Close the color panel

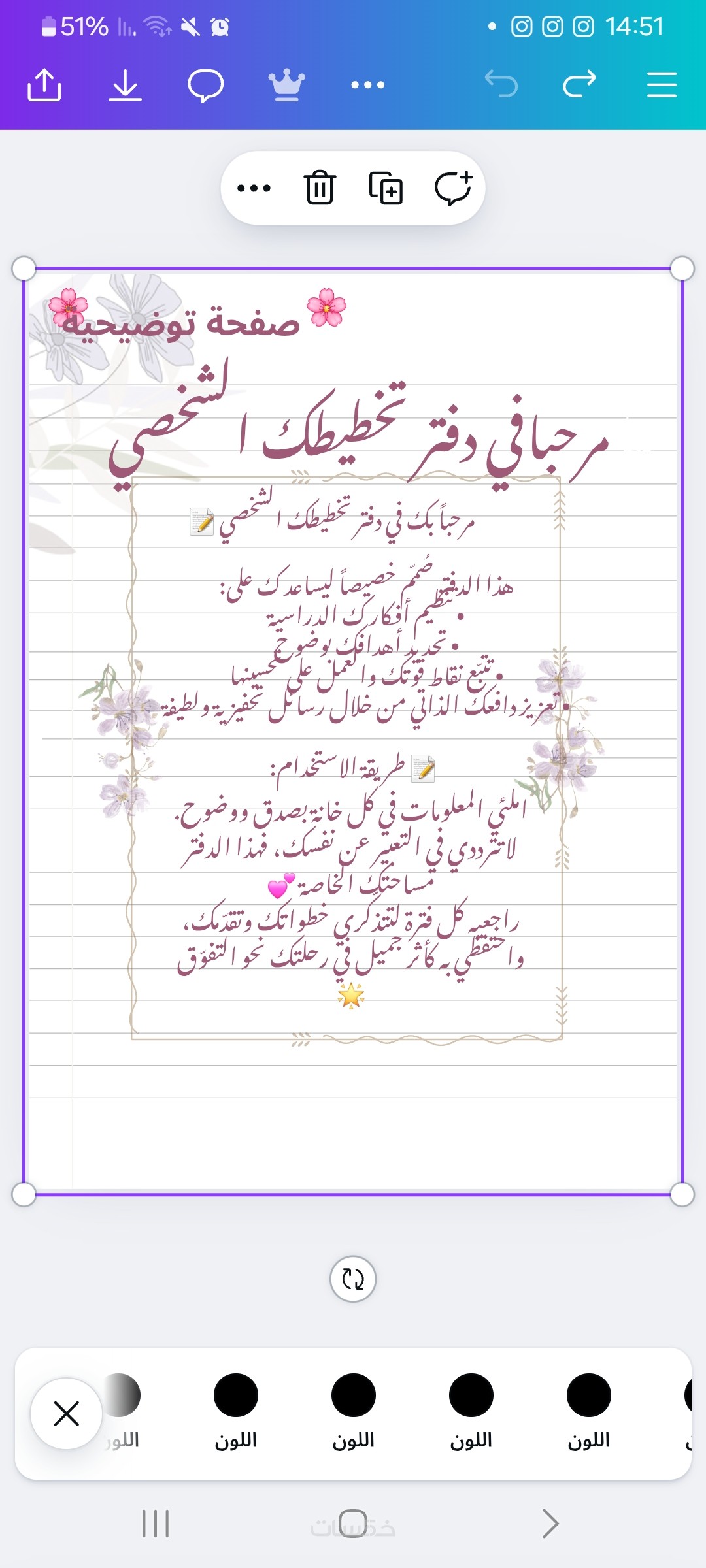[66, 1414]
